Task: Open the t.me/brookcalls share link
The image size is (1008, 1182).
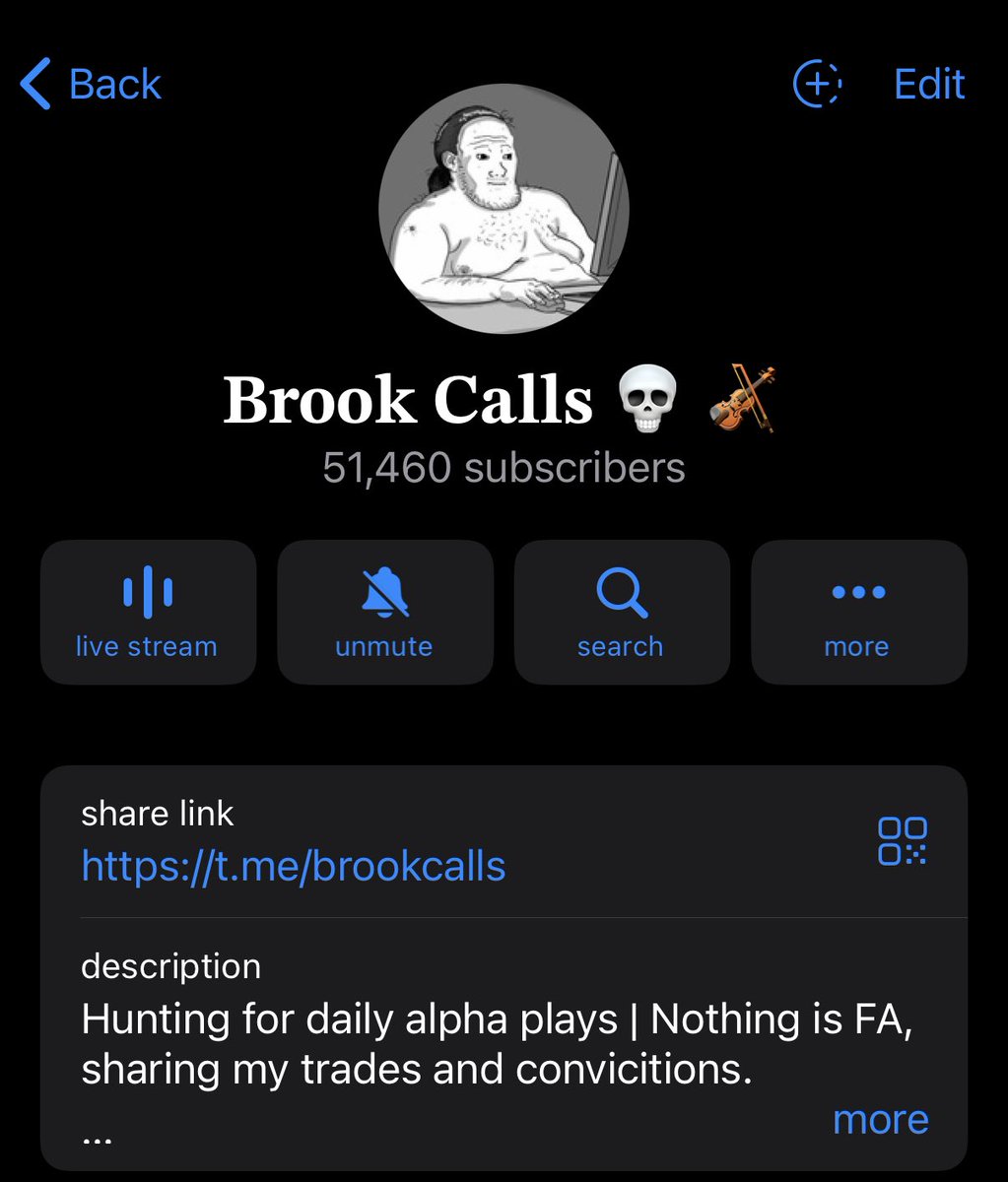Action: [294, 866]
